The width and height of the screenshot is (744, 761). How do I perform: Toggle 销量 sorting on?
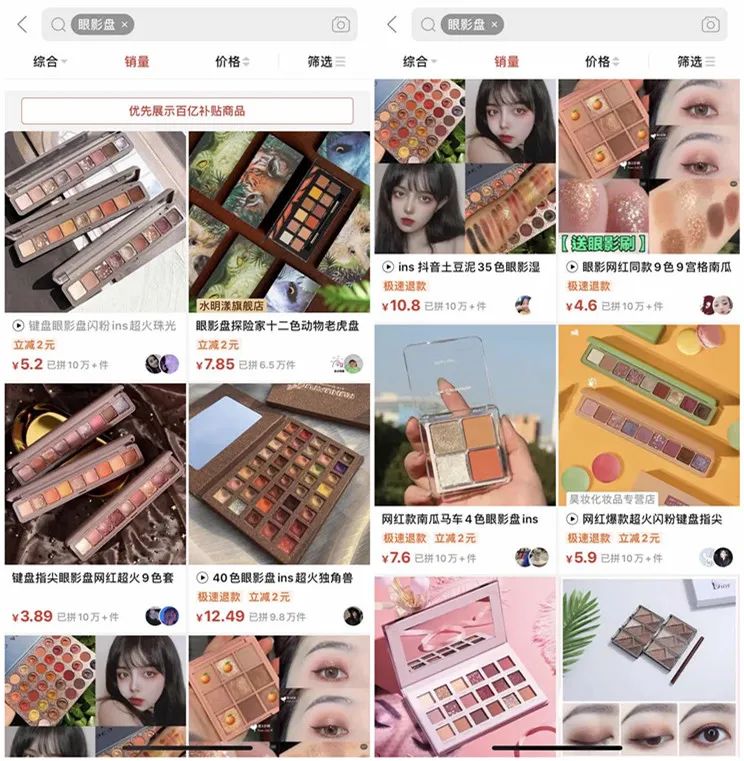coord(139,61)
